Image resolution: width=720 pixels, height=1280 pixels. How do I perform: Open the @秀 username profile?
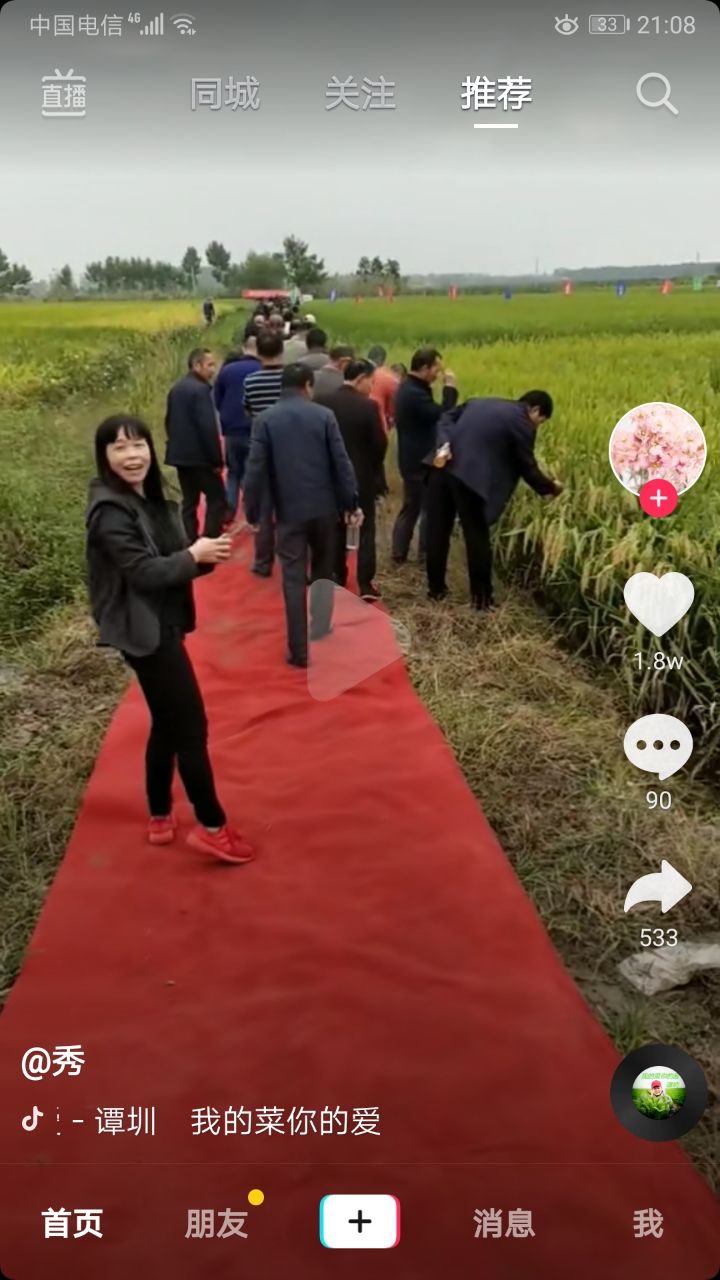[x=53, y=1062]
